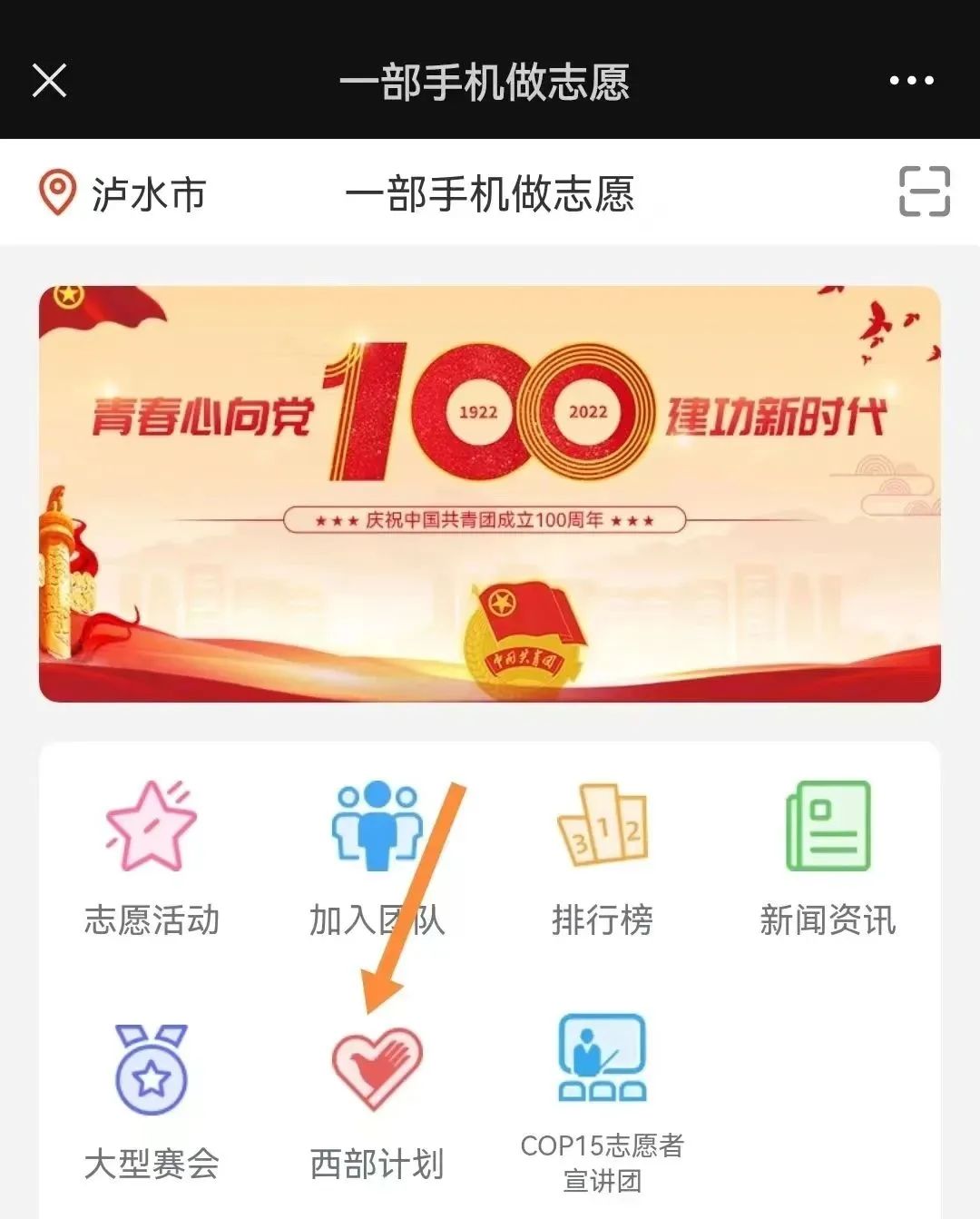Viewport: 980px width, 1219px height.
Task: Select 大型赛会 major events
Action: 152,1100
